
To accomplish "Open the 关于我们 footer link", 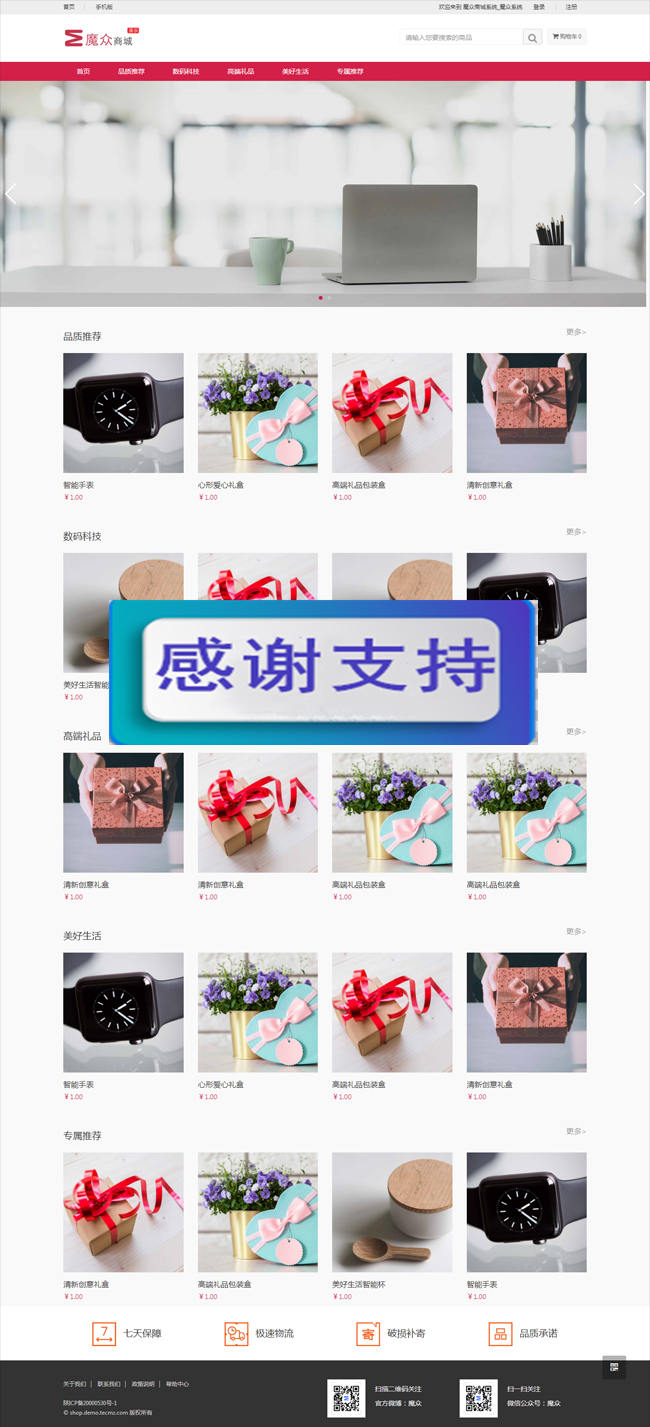I will (74, 1384).
